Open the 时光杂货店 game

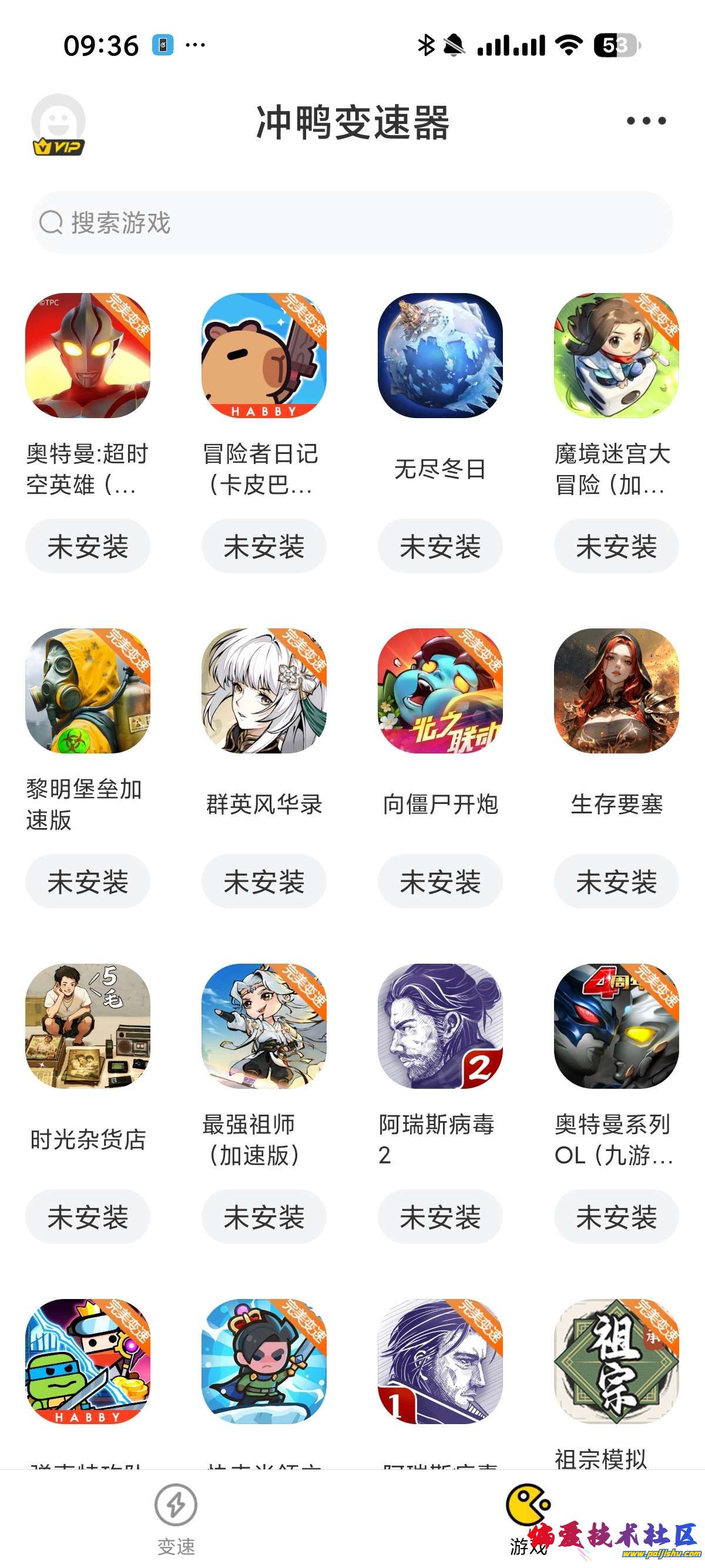coord(88,1027)
